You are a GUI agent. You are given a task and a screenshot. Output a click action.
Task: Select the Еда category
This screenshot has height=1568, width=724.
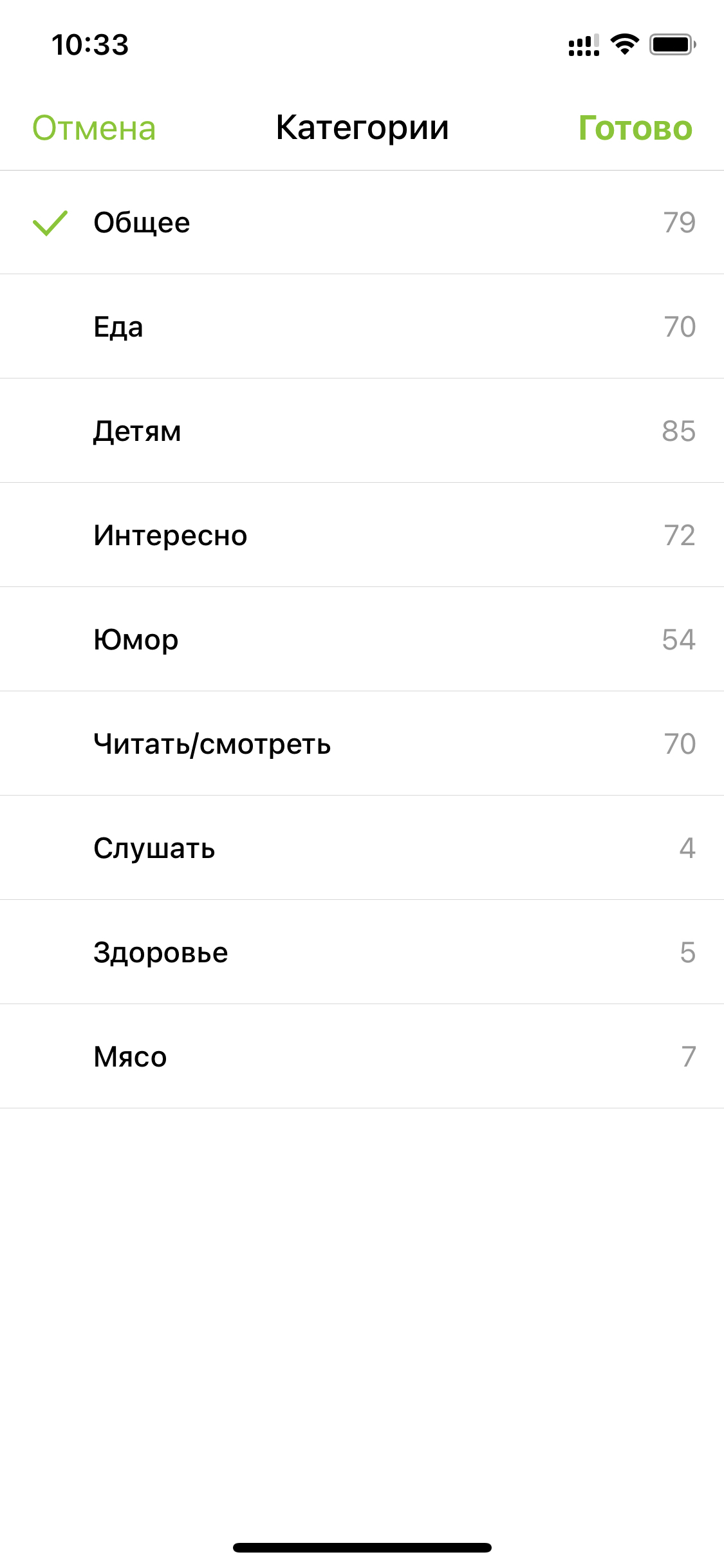click(x=118, y=327)
